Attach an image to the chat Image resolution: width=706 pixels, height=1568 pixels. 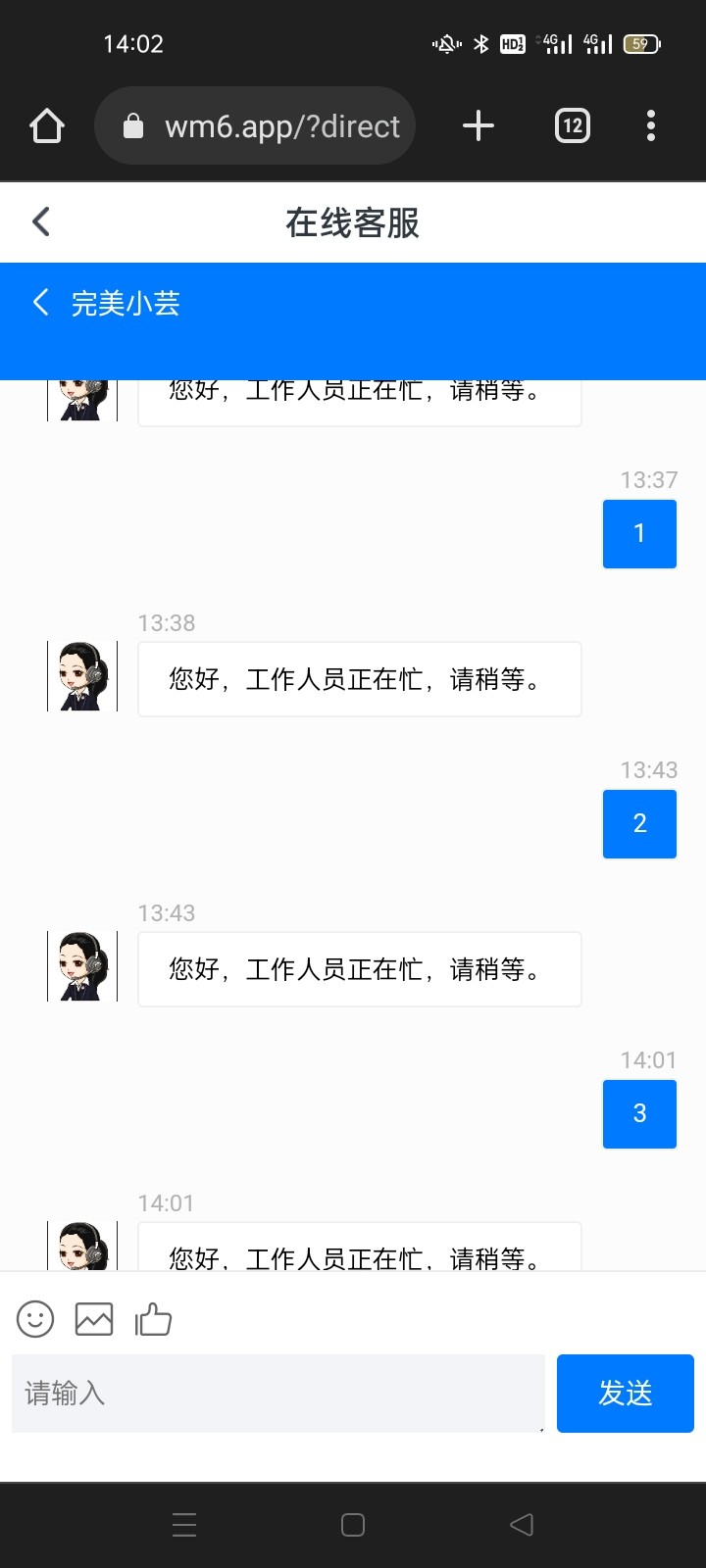click(94, 1319)
